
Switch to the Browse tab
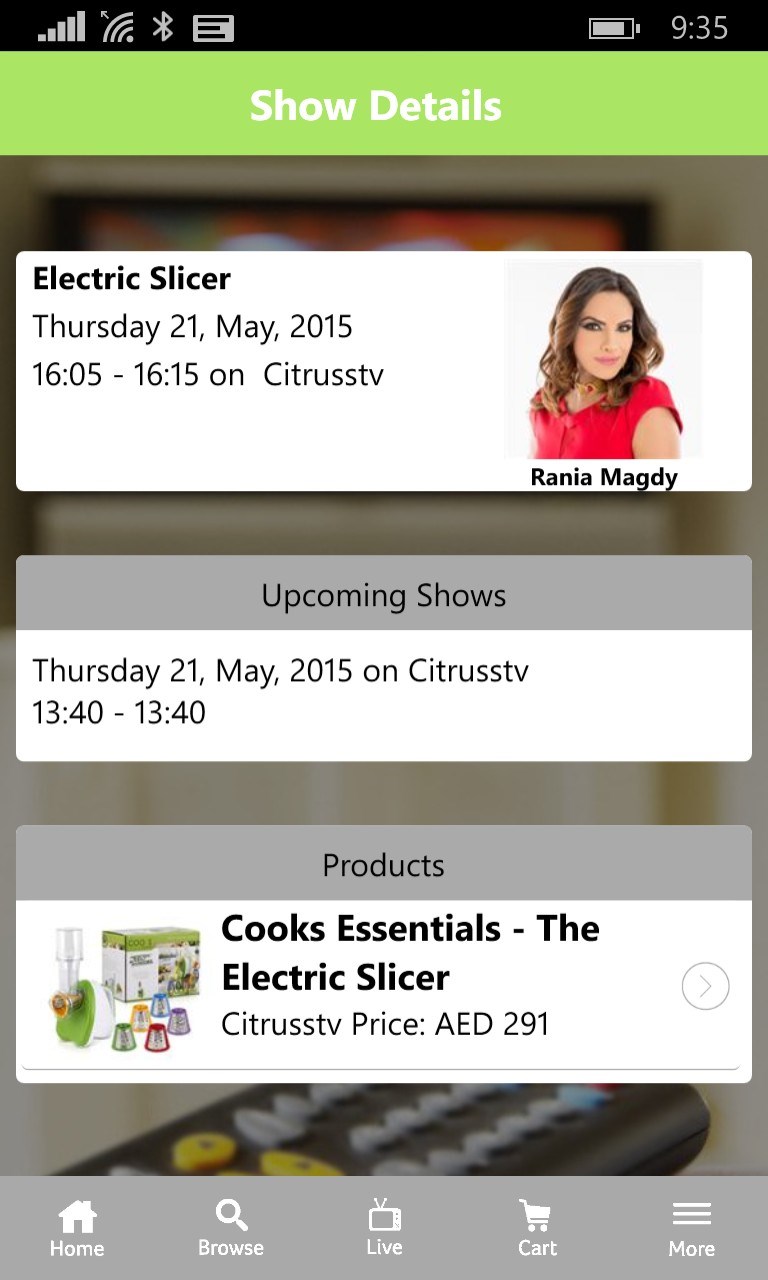(231, 1228)
